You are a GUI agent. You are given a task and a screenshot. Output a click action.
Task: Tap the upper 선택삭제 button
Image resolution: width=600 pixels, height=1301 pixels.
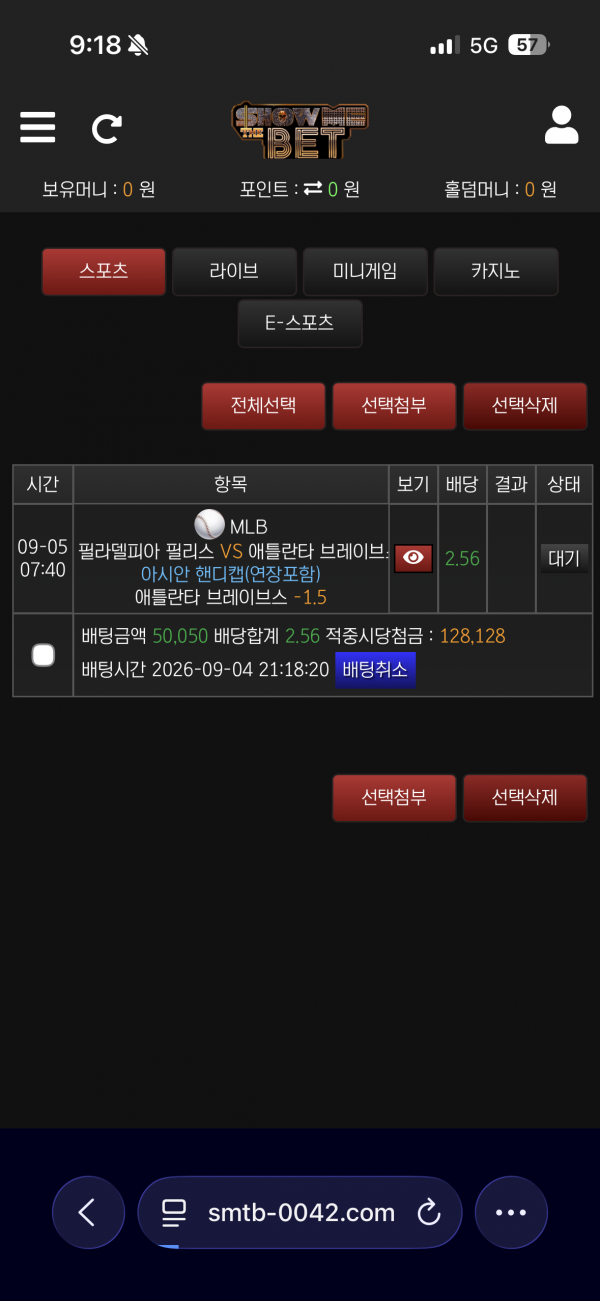[525, 406]
